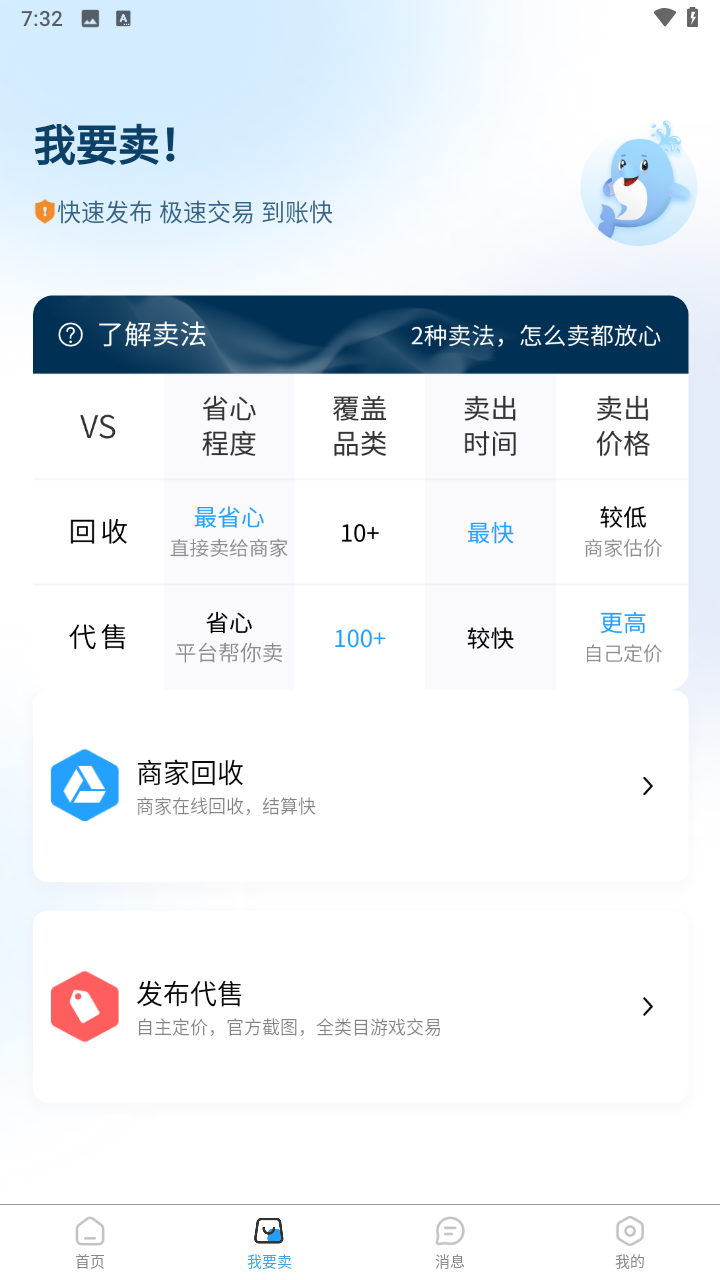Open the 发布代售 publishing option
This screenshot has width=720, height=1280.
360,1006
